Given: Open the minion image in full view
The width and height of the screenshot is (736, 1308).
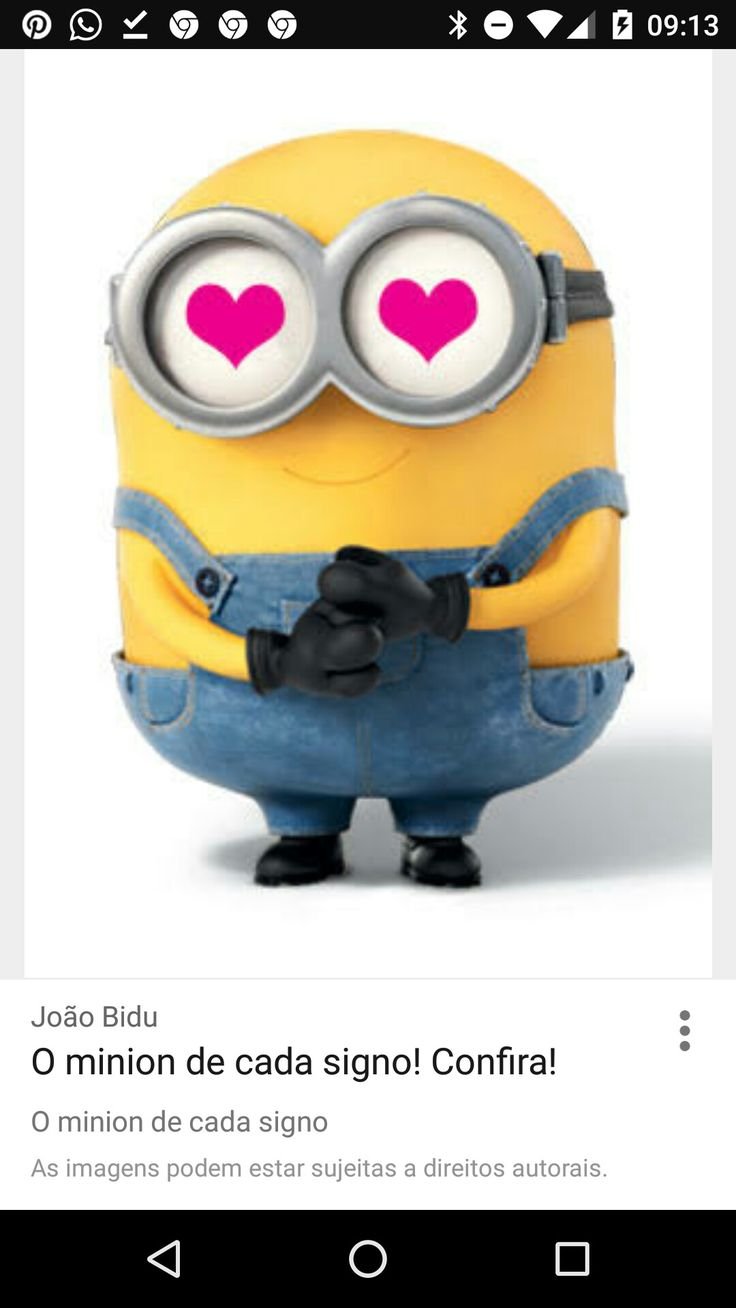Looking at the screenshot, I should pos(368,510).
